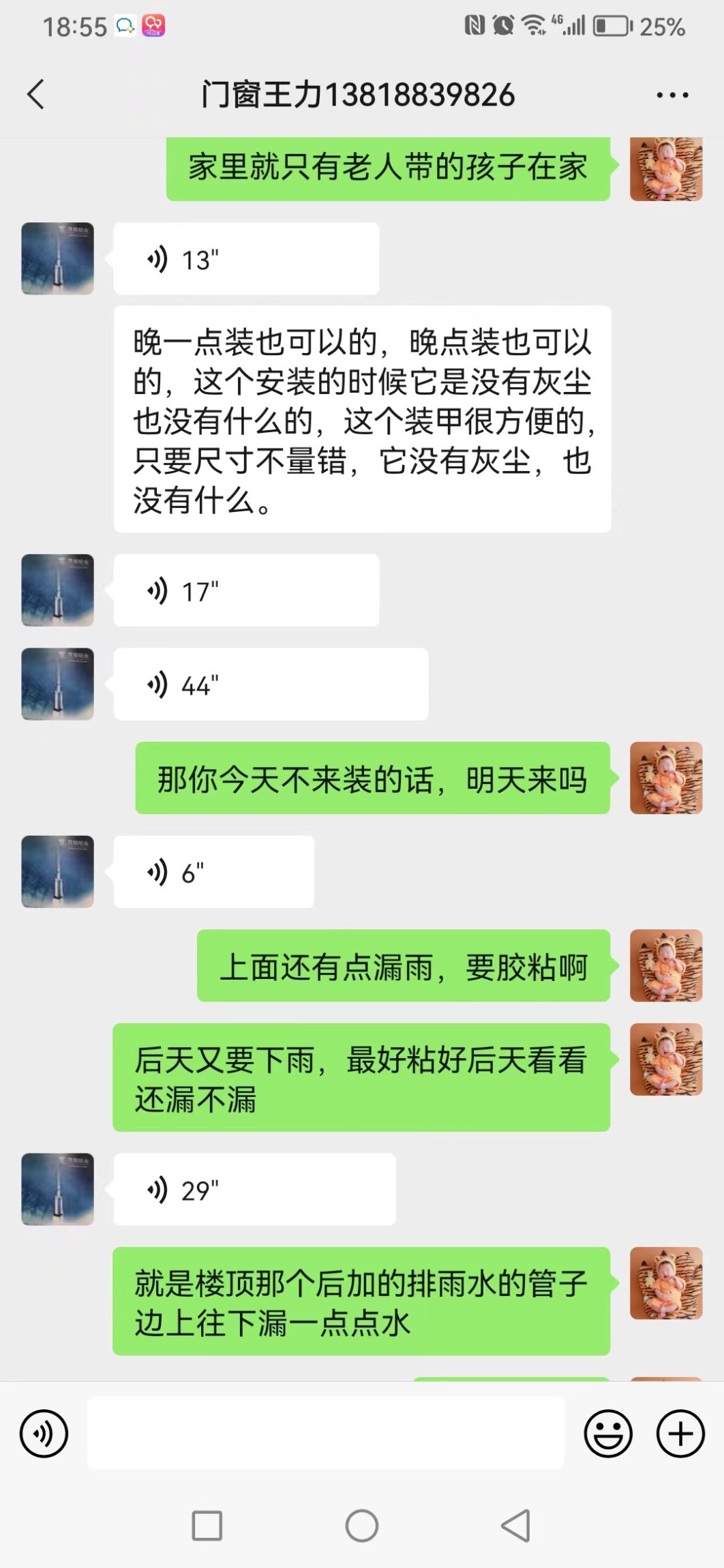Viewport: 724px width, 1568px height.
Task: Tap the system home button
Action: tap(362, 1526)
